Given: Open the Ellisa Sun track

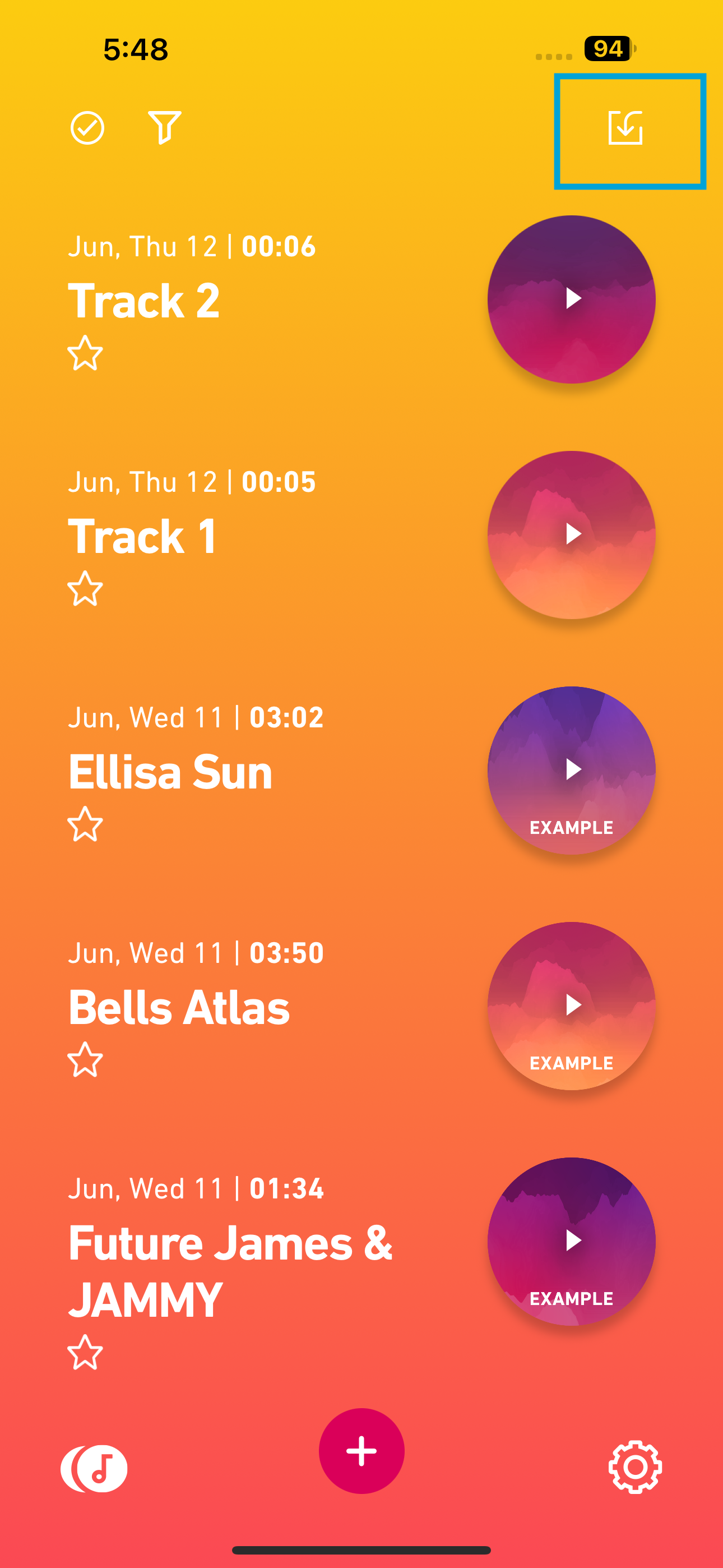Looking at the screenshot, I should (x=170, y=772).
